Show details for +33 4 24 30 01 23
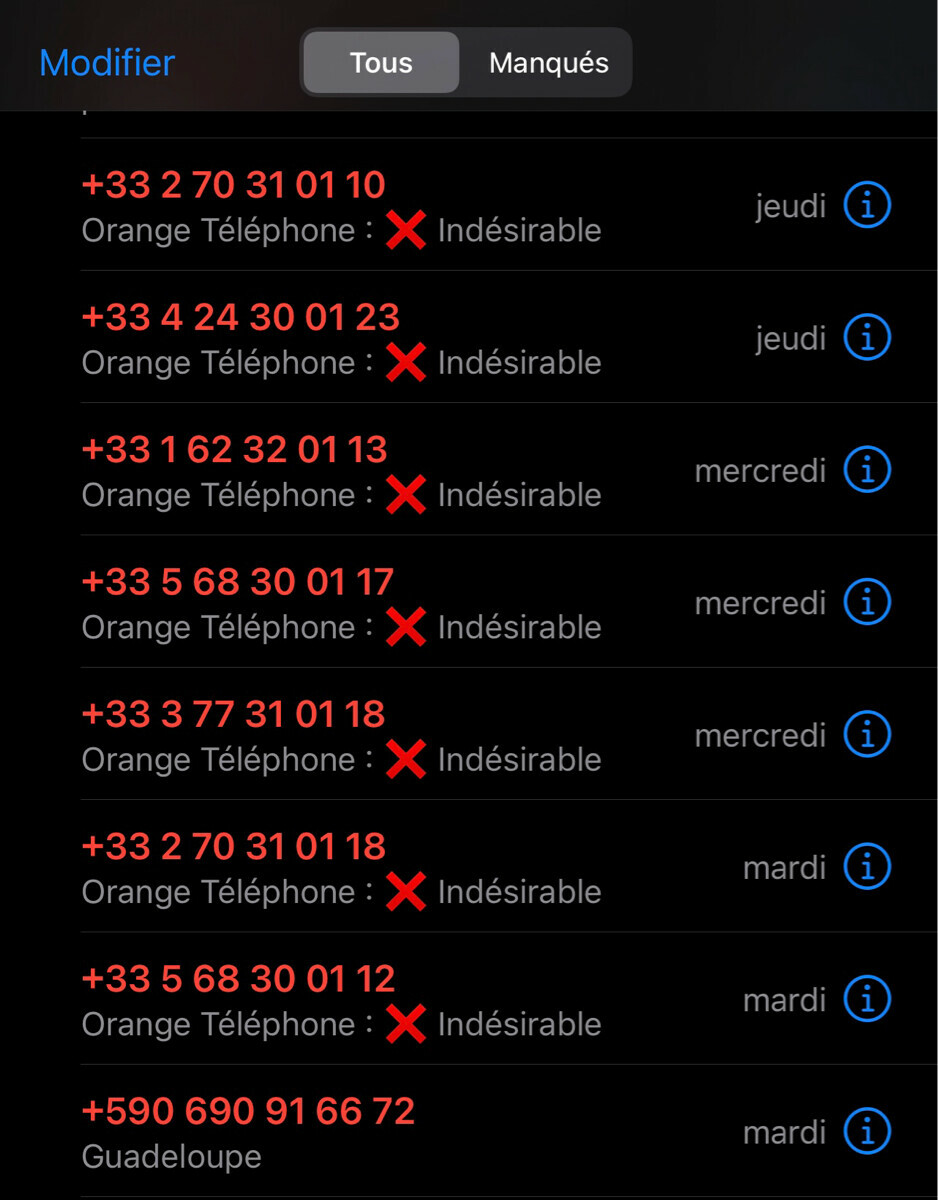 pos(866,338)
